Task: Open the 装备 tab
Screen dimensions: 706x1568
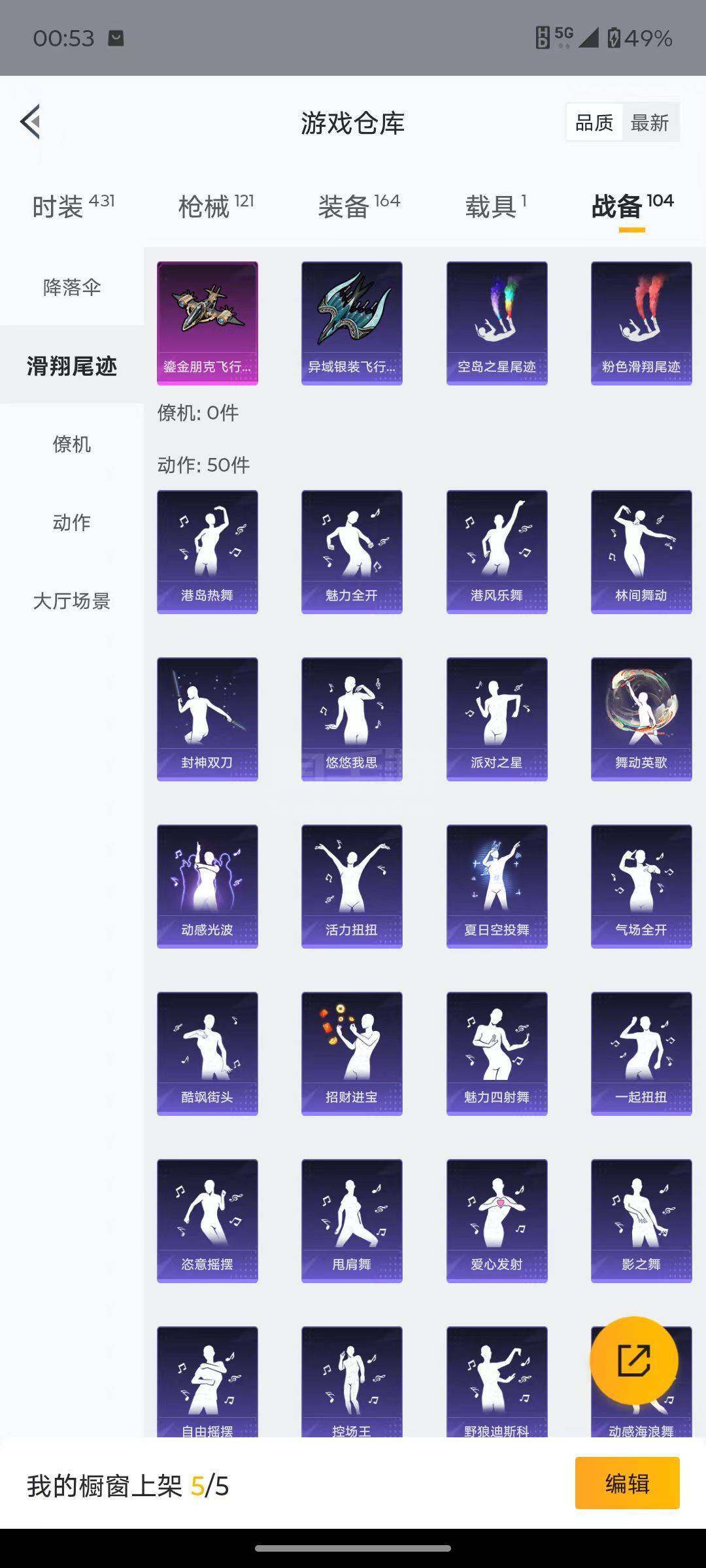Action: tap(359, 206)
